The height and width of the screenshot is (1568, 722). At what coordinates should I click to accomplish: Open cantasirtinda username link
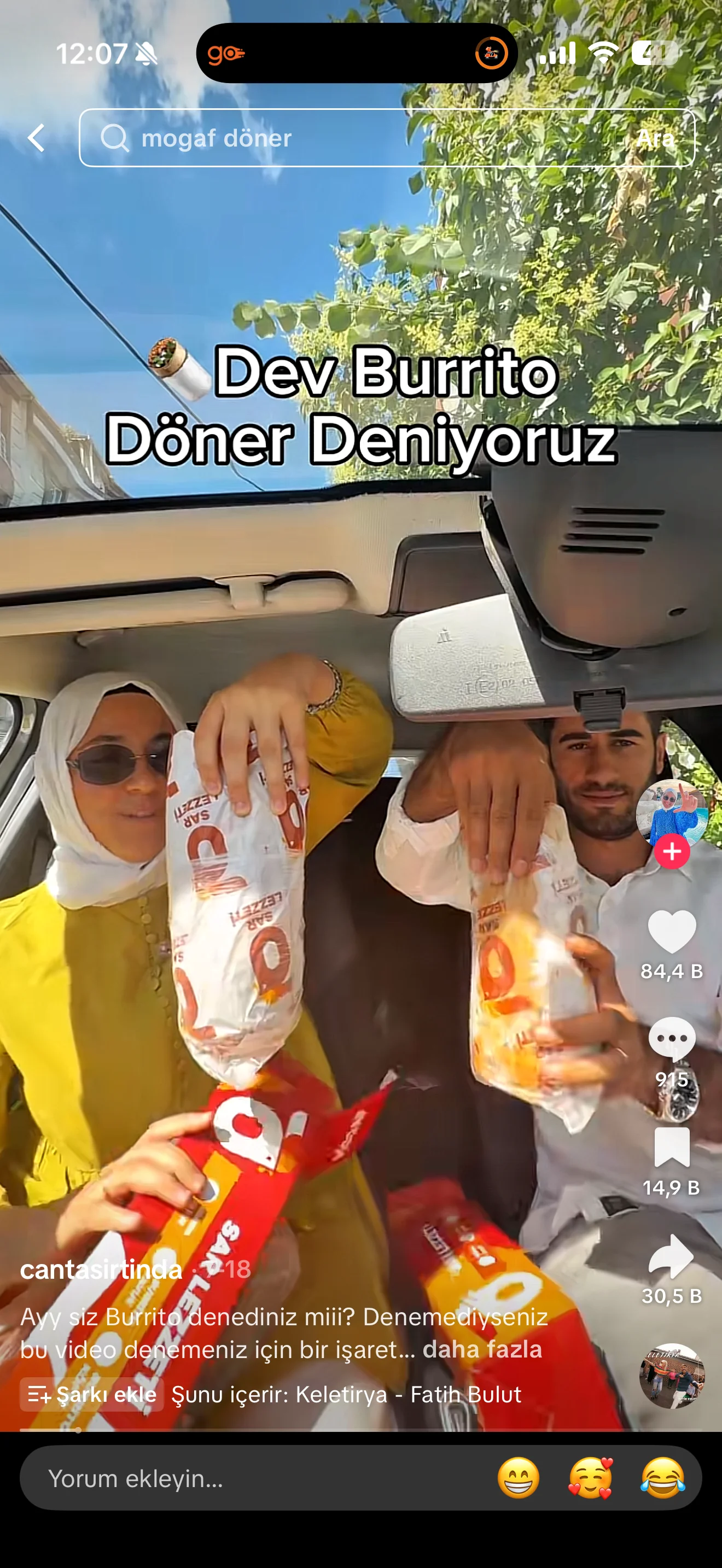101,1269
